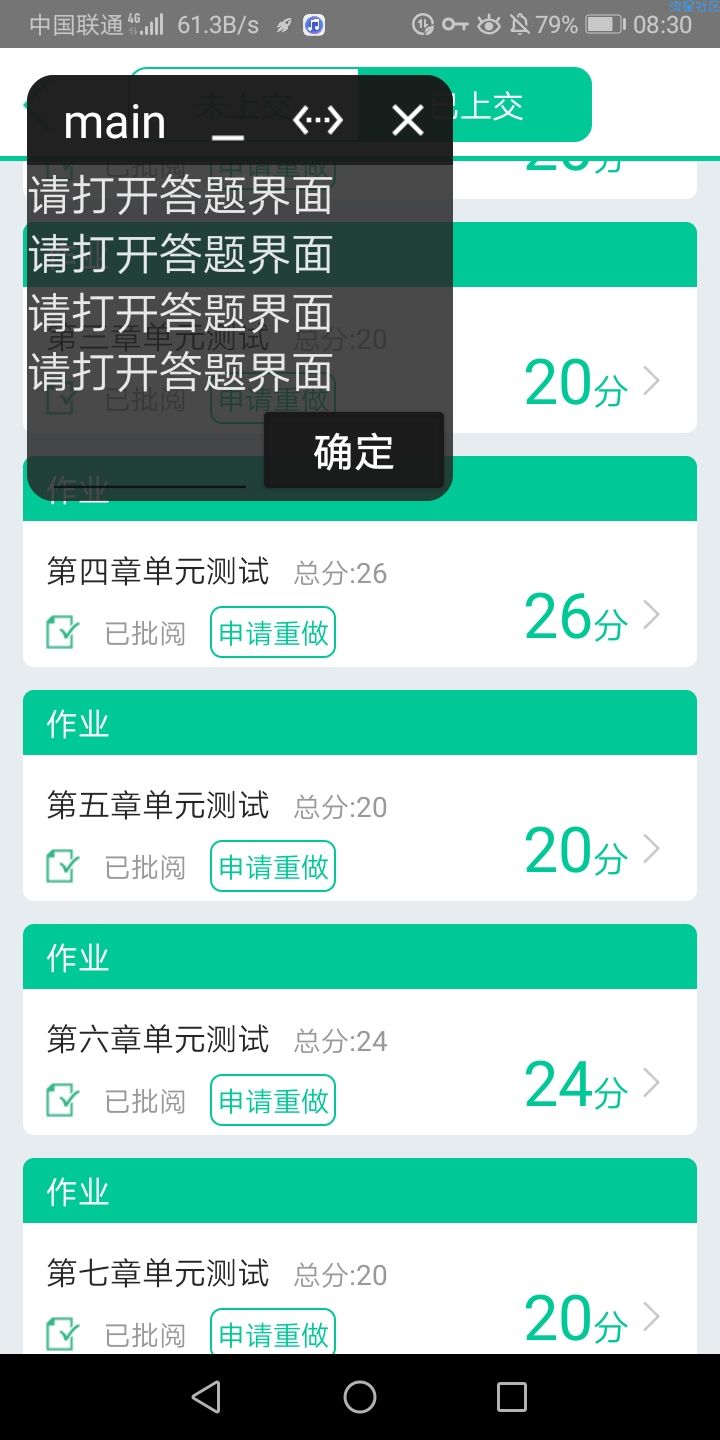Go back with the system back button
The image size is (720, 1440).
coord(206,1397)
